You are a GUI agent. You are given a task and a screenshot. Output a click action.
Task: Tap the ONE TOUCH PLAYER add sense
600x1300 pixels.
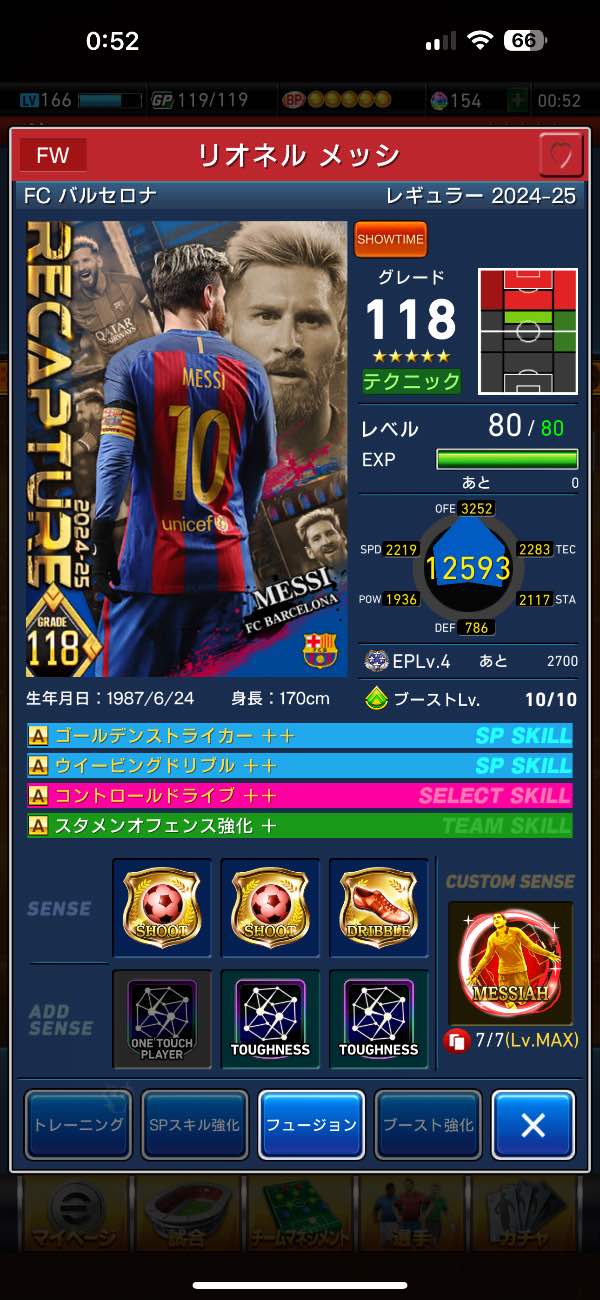point(162,1018)
